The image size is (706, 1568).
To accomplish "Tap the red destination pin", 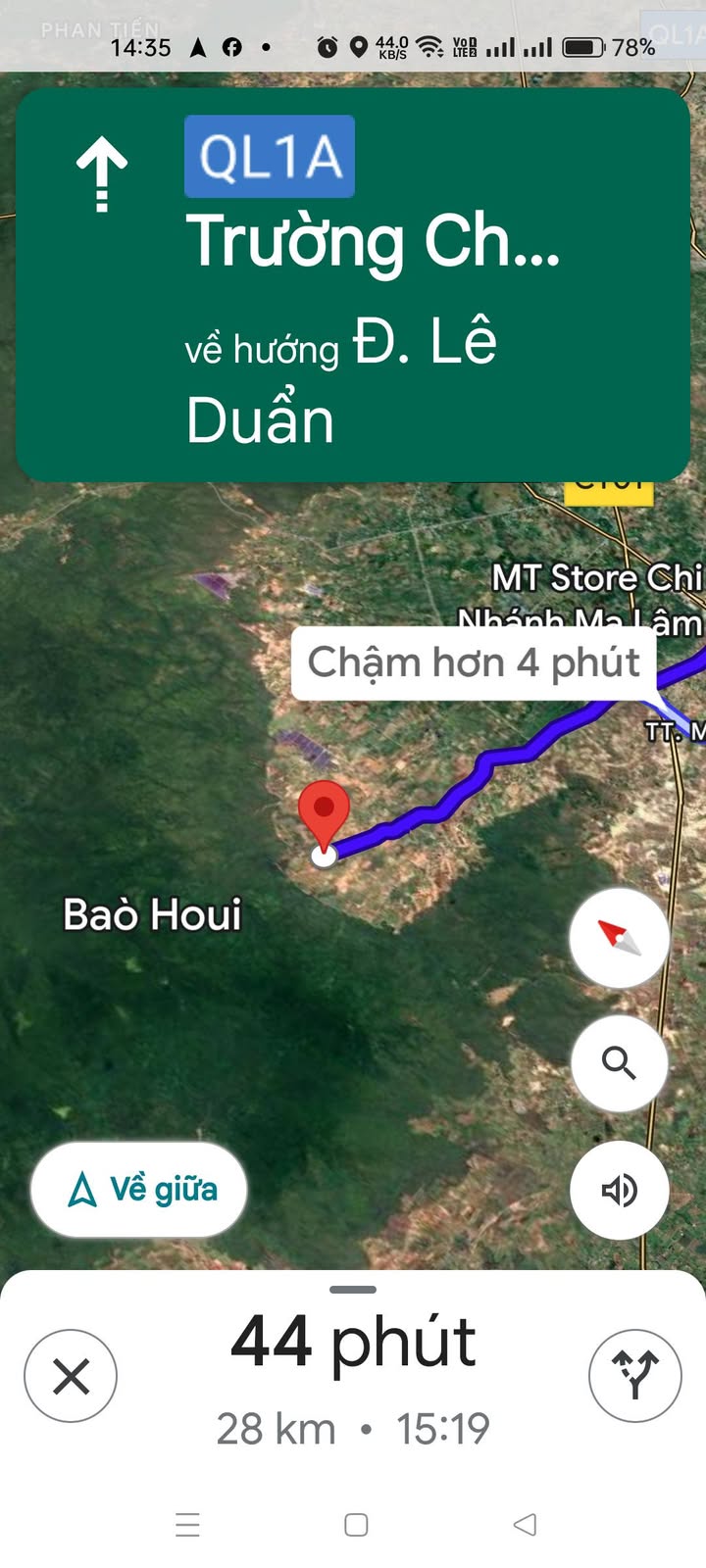I will pyautogui.click(x=324, y=813).
